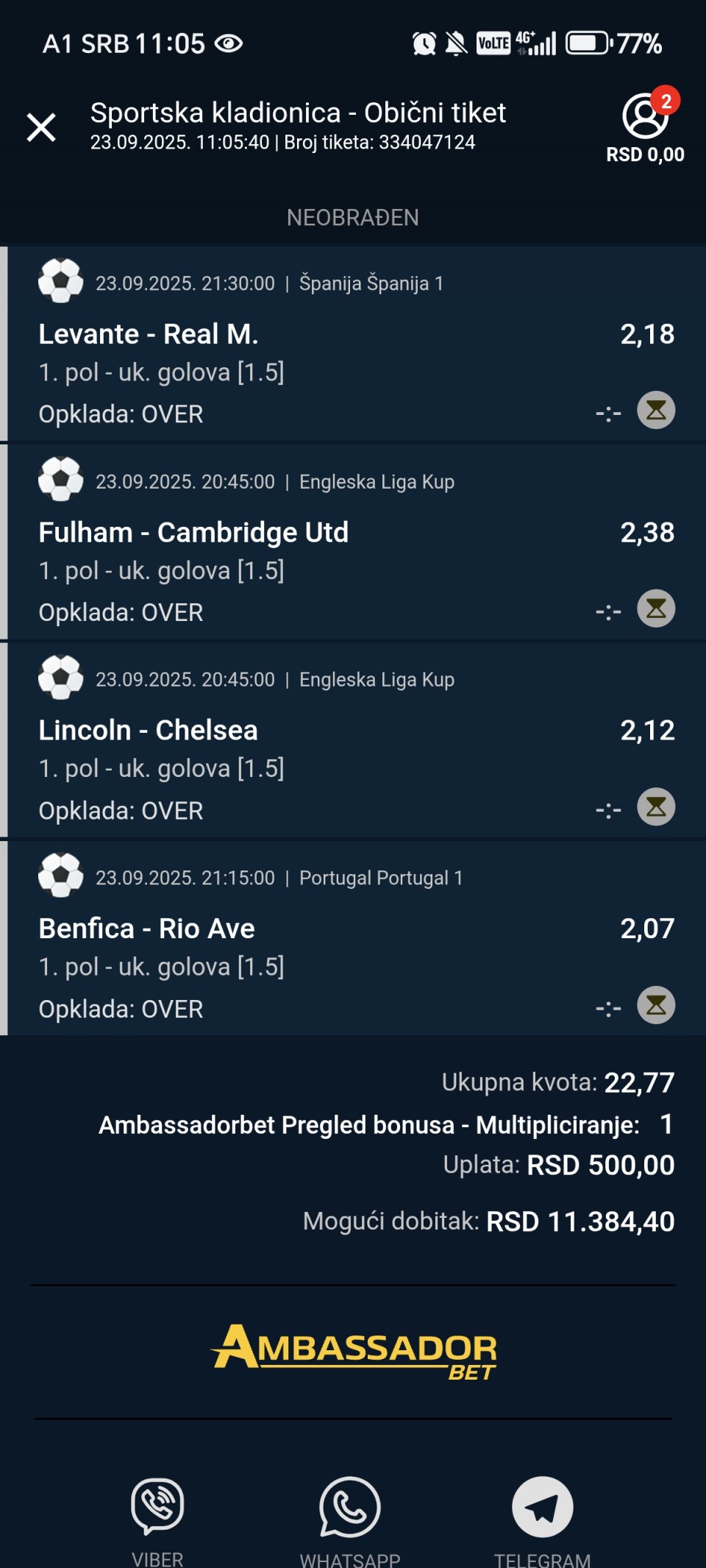This screenshot has width=706, height=1568.
Task: Share the ticket via Viber
Action: pos(157,1507)
